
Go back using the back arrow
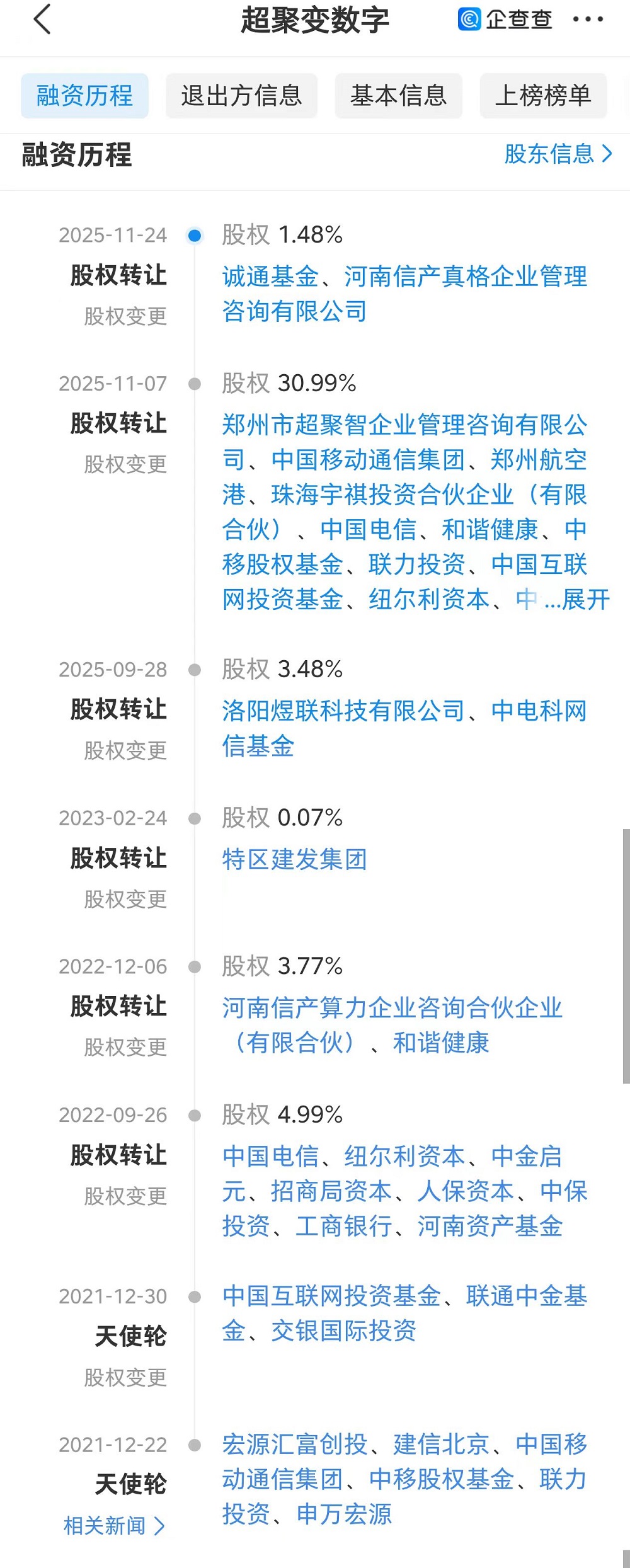[42, 20]
